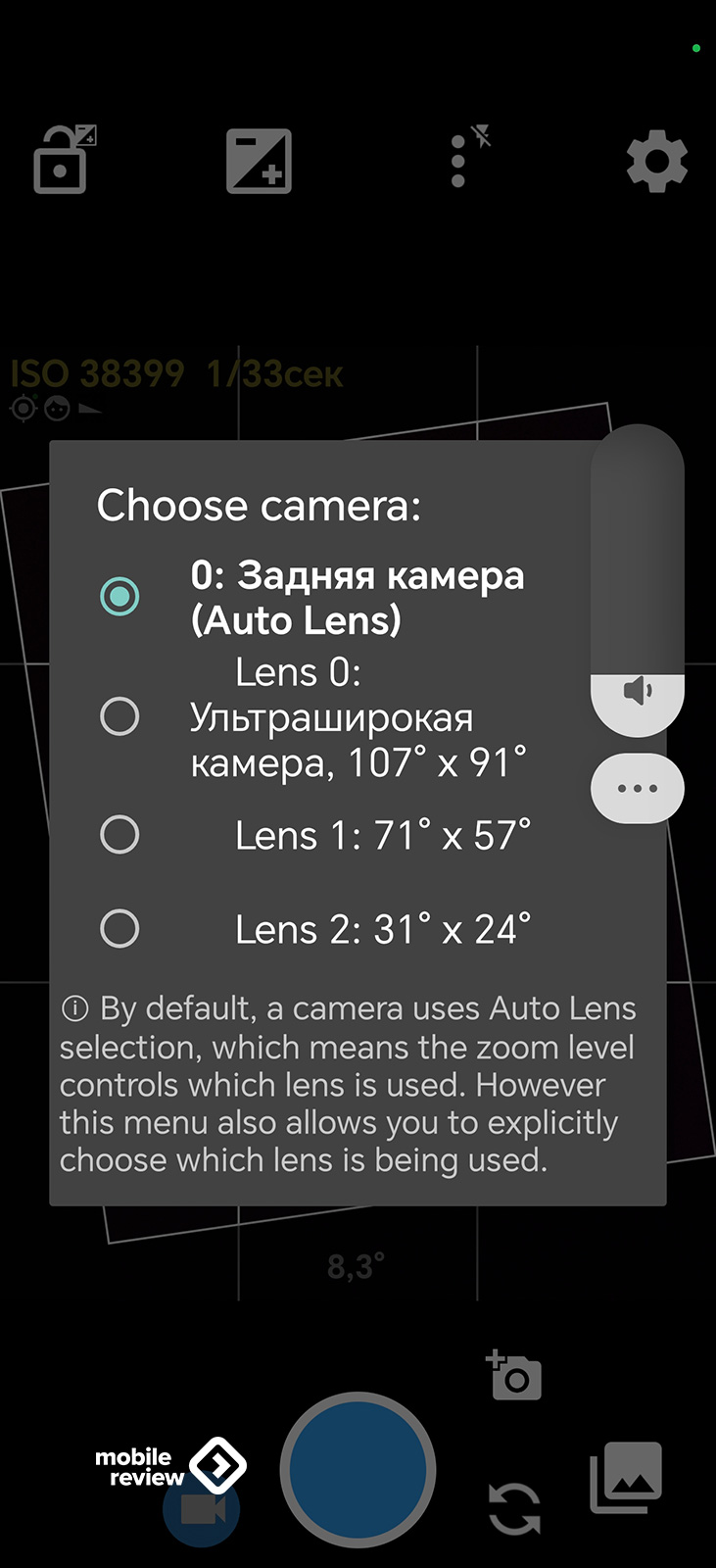Open more volume options
The height and width of the screenshot is (1568, 716).
click(x=638, y=789)
